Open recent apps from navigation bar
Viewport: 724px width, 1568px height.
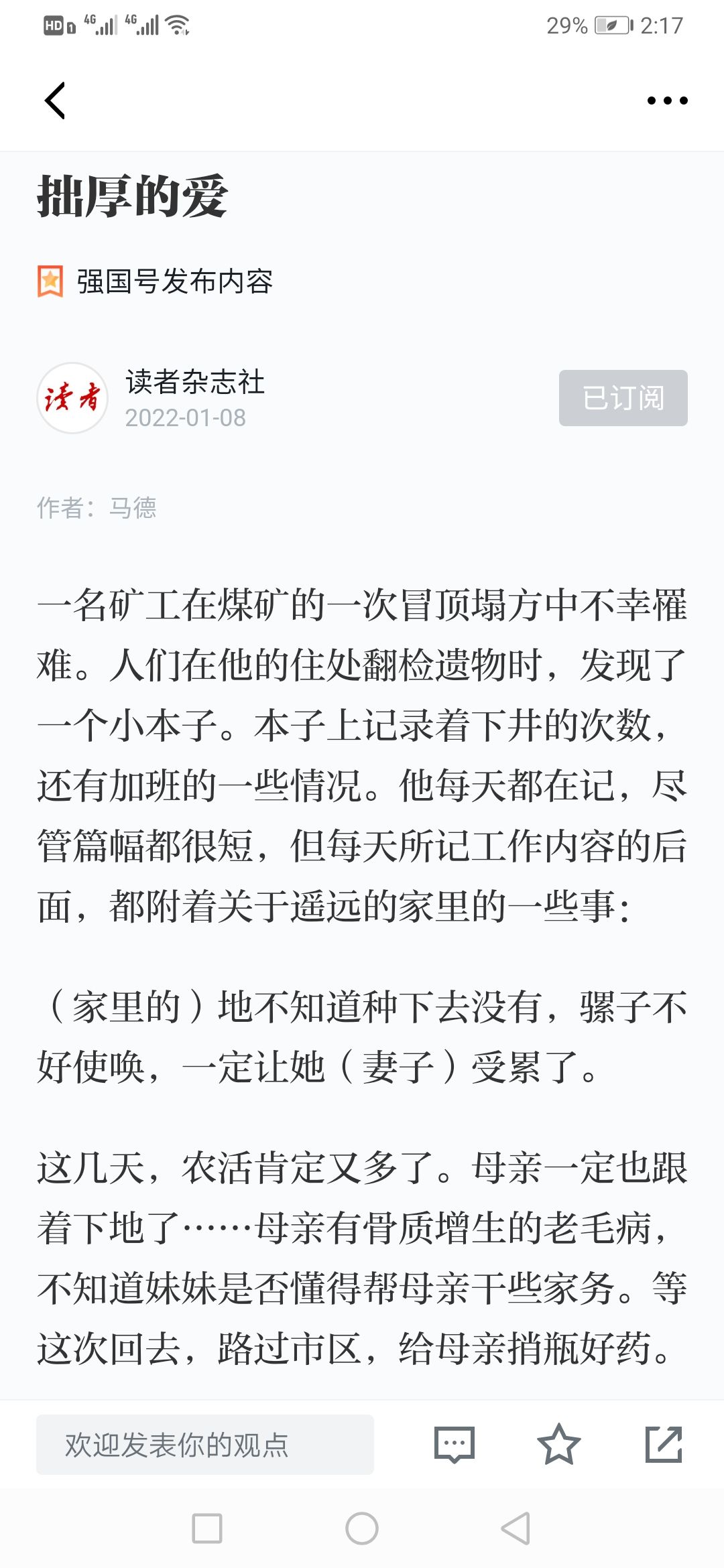207,1528
